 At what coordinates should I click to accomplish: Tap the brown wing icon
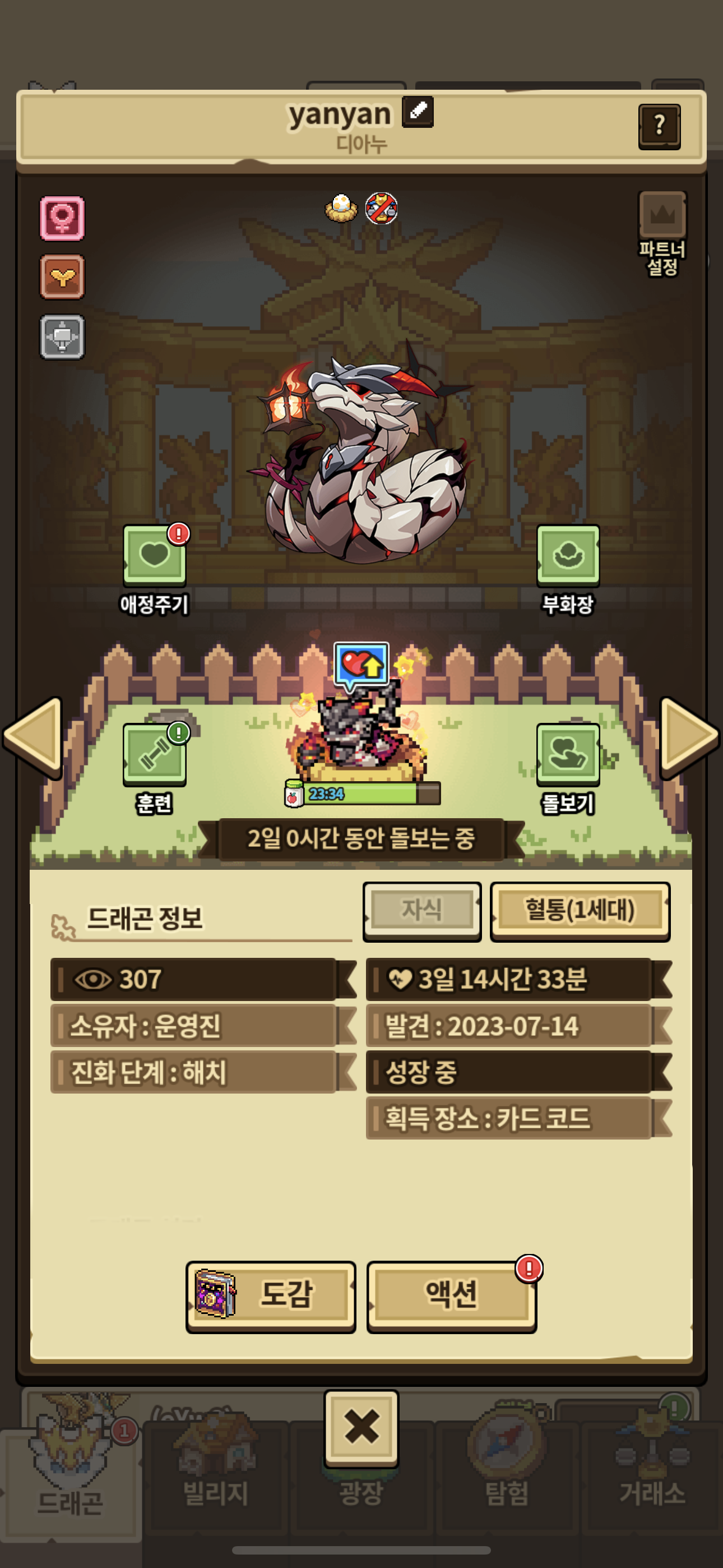(x=62, y=277)
